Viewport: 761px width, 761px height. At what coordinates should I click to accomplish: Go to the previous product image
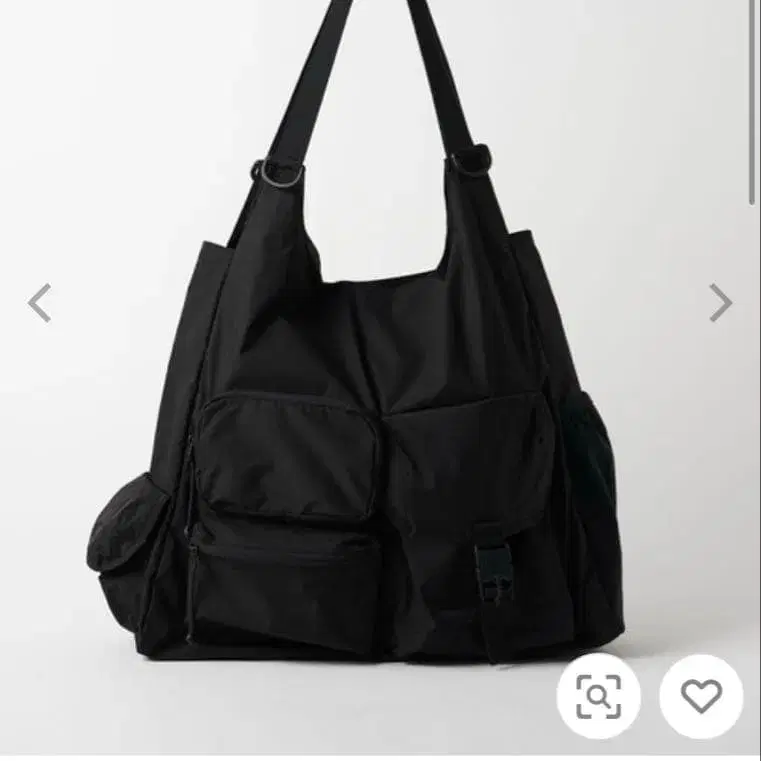pos(39,303)
